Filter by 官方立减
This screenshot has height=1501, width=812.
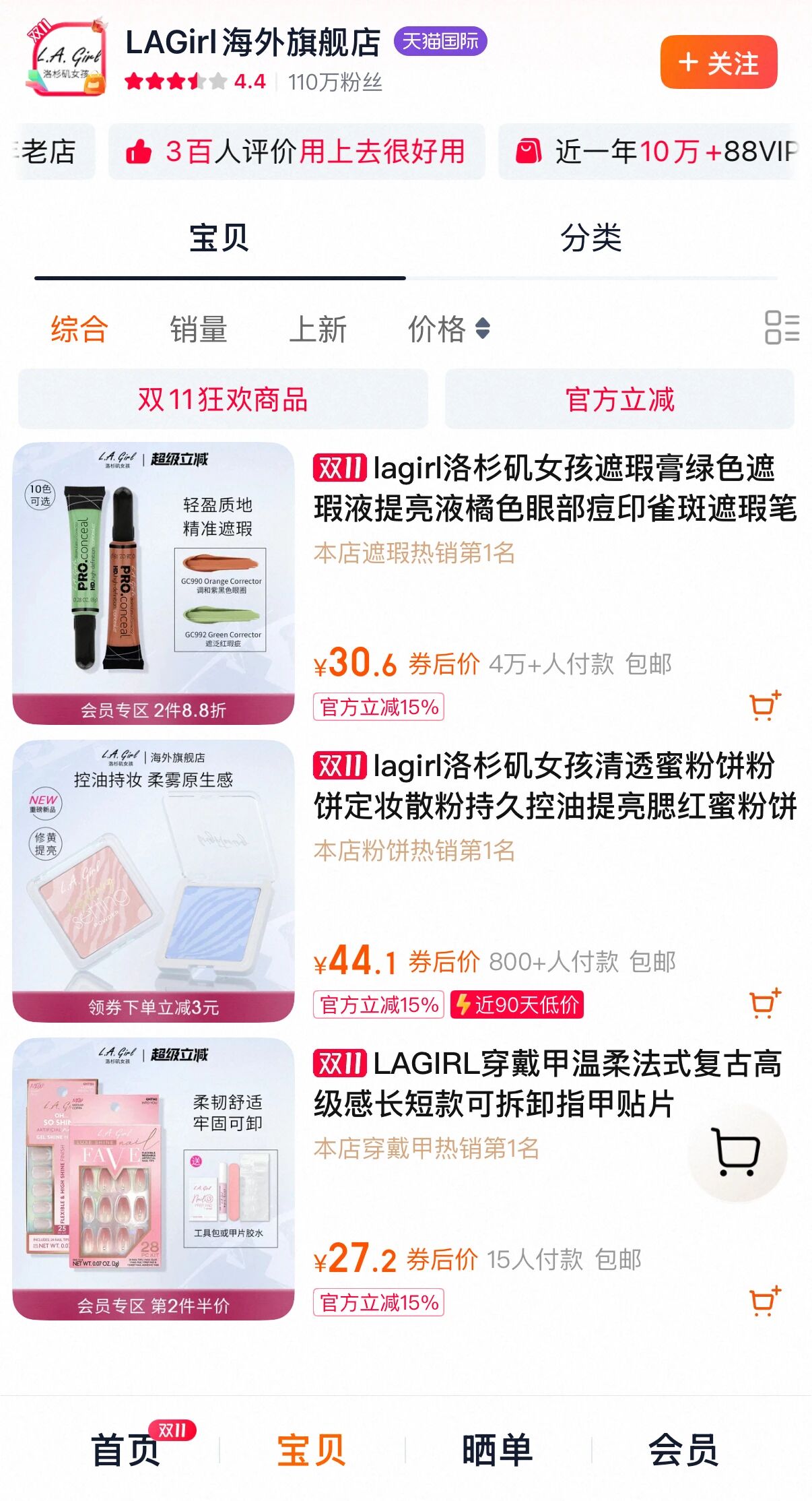(619, 400)
